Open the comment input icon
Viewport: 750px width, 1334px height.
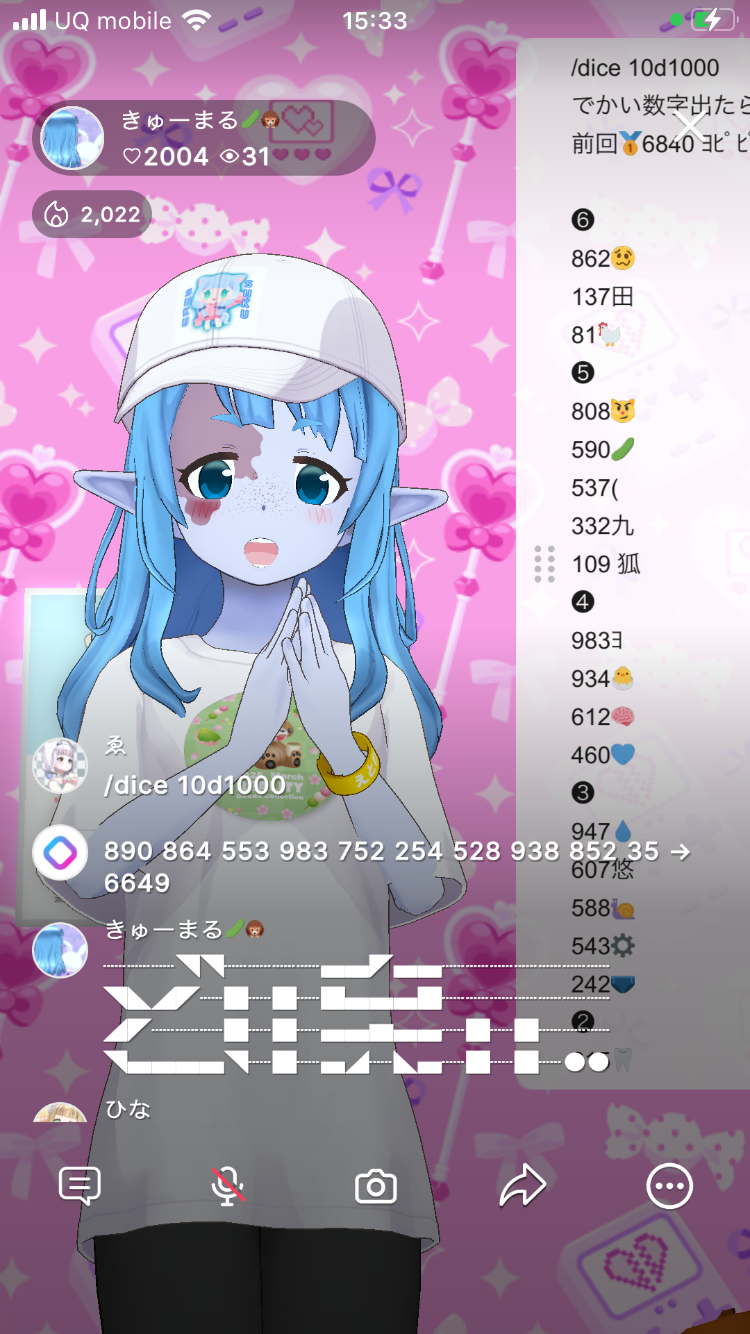[x=80, y=1187]
